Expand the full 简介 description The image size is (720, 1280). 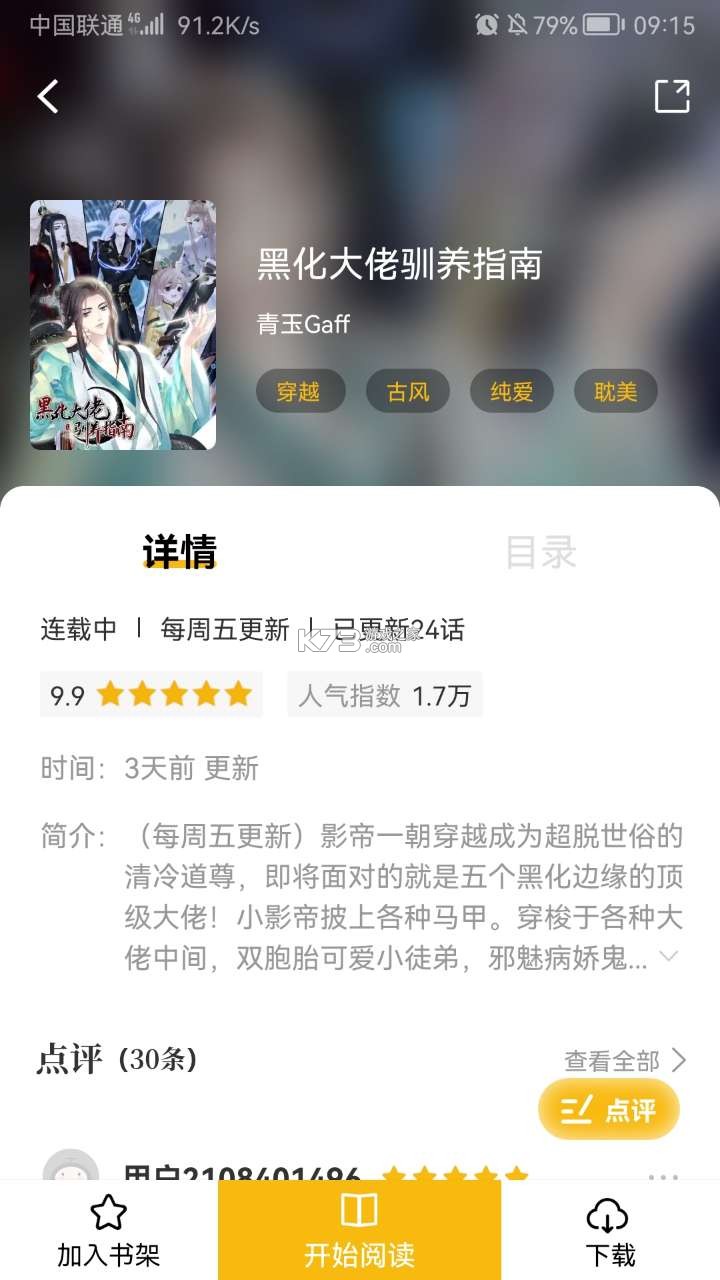[669, 957]
